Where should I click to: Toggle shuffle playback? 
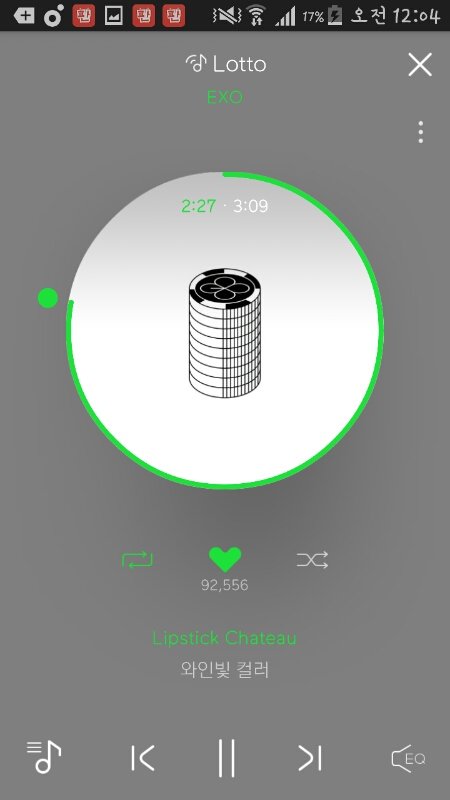click(312, 560)
